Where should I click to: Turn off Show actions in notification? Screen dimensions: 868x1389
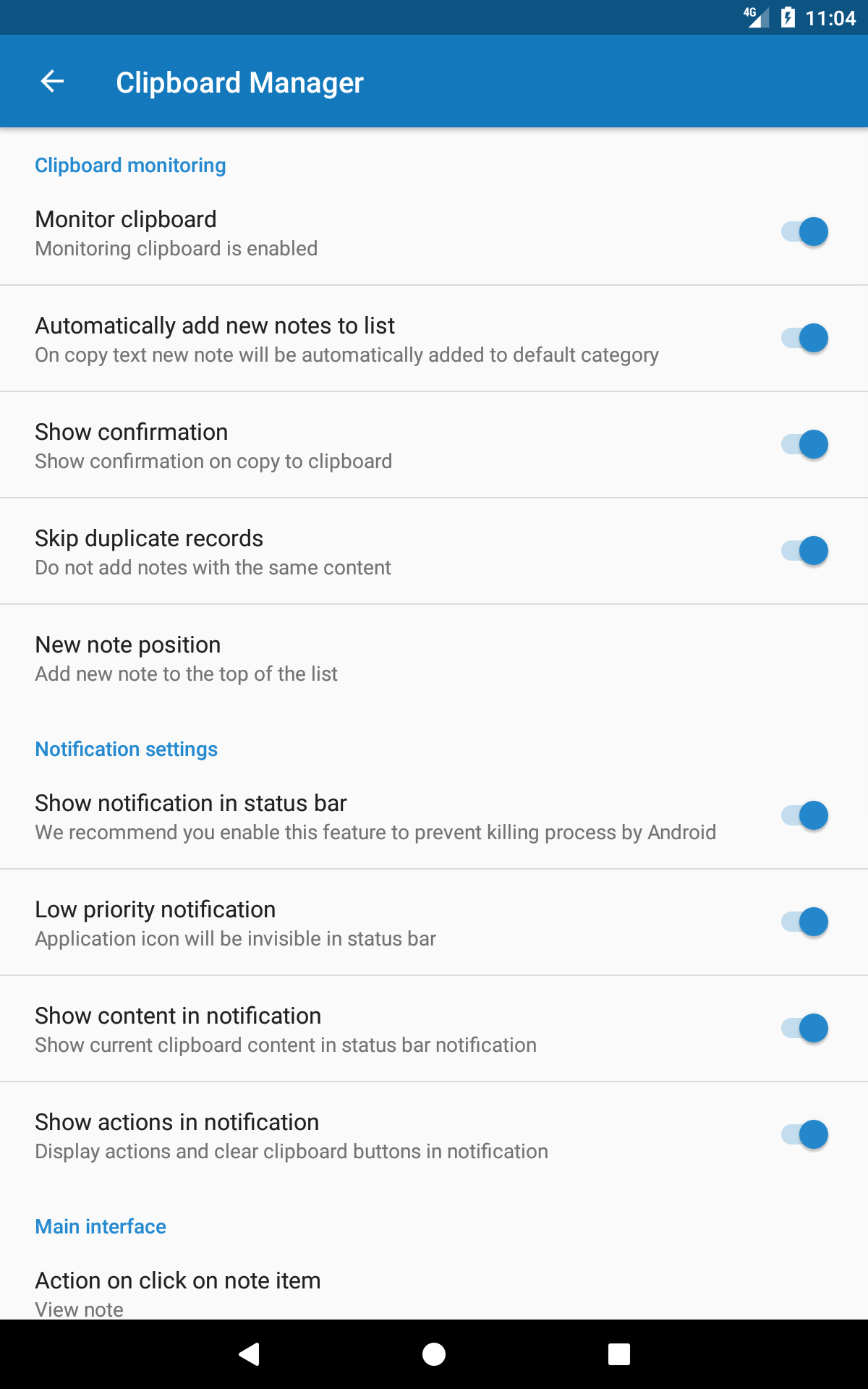point(804,1135)
